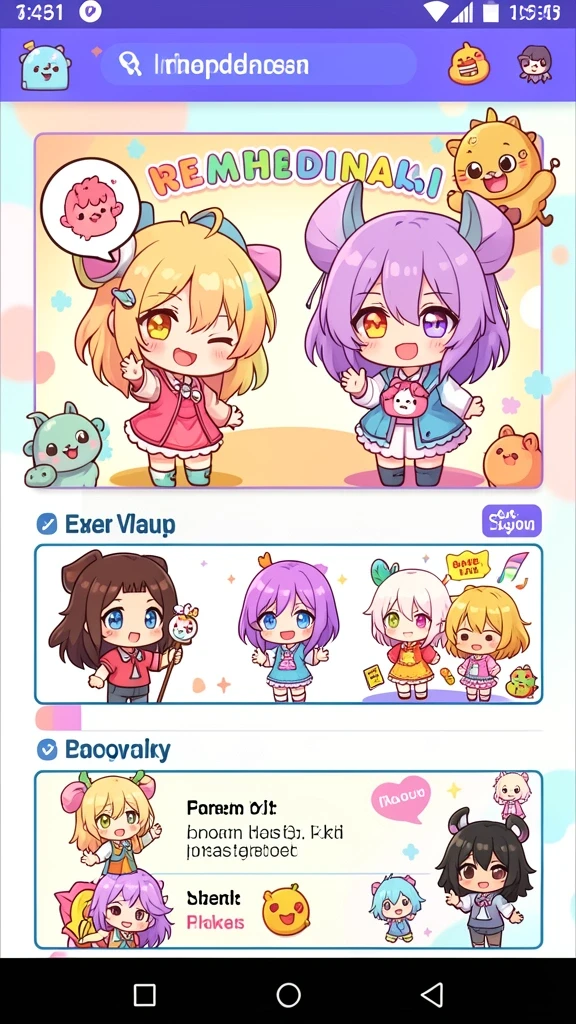Screen dimensions: 576x1024
Task: Open the main banner with the two chibi girls
Action: [288, 311]
